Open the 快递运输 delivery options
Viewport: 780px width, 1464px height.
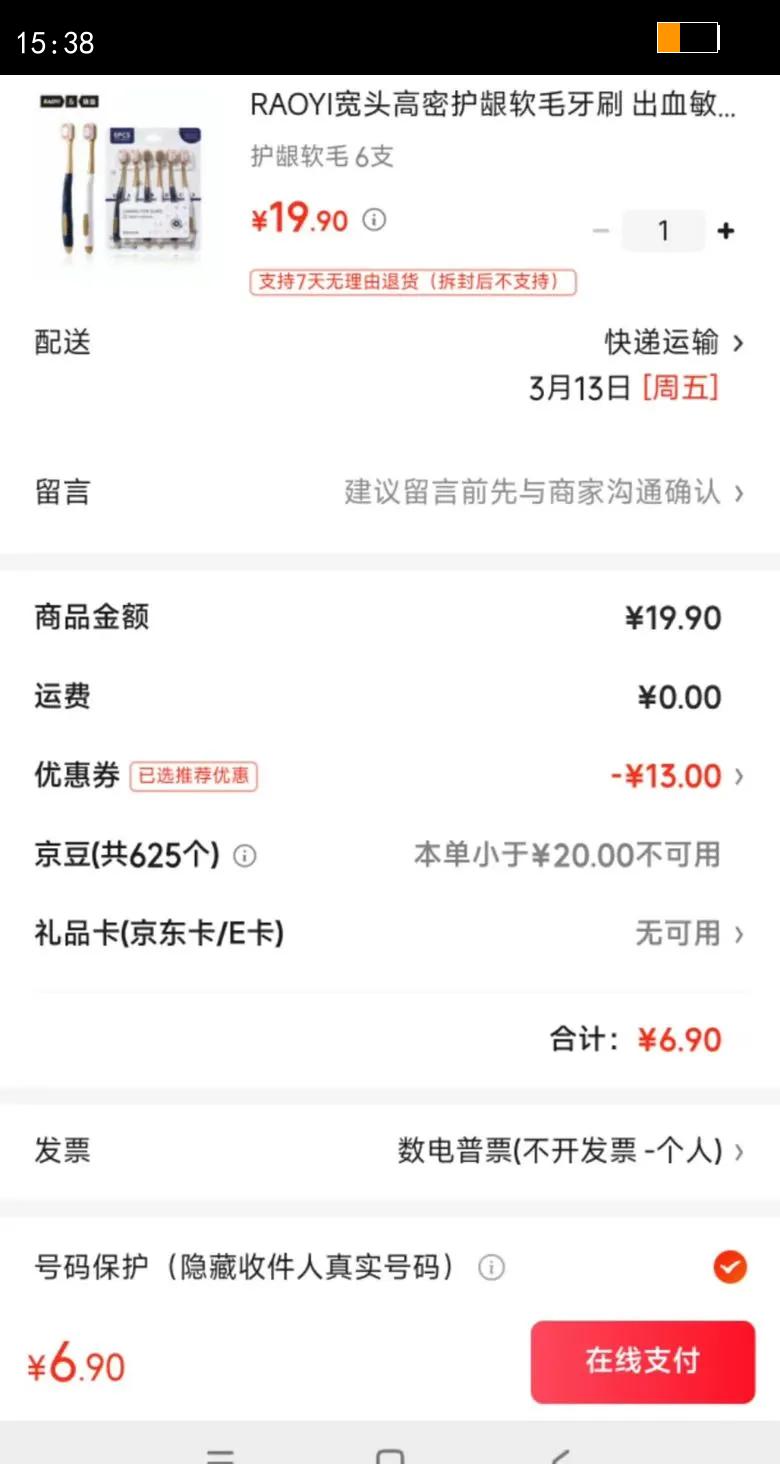pyautogui.click(x=674, y=343)
